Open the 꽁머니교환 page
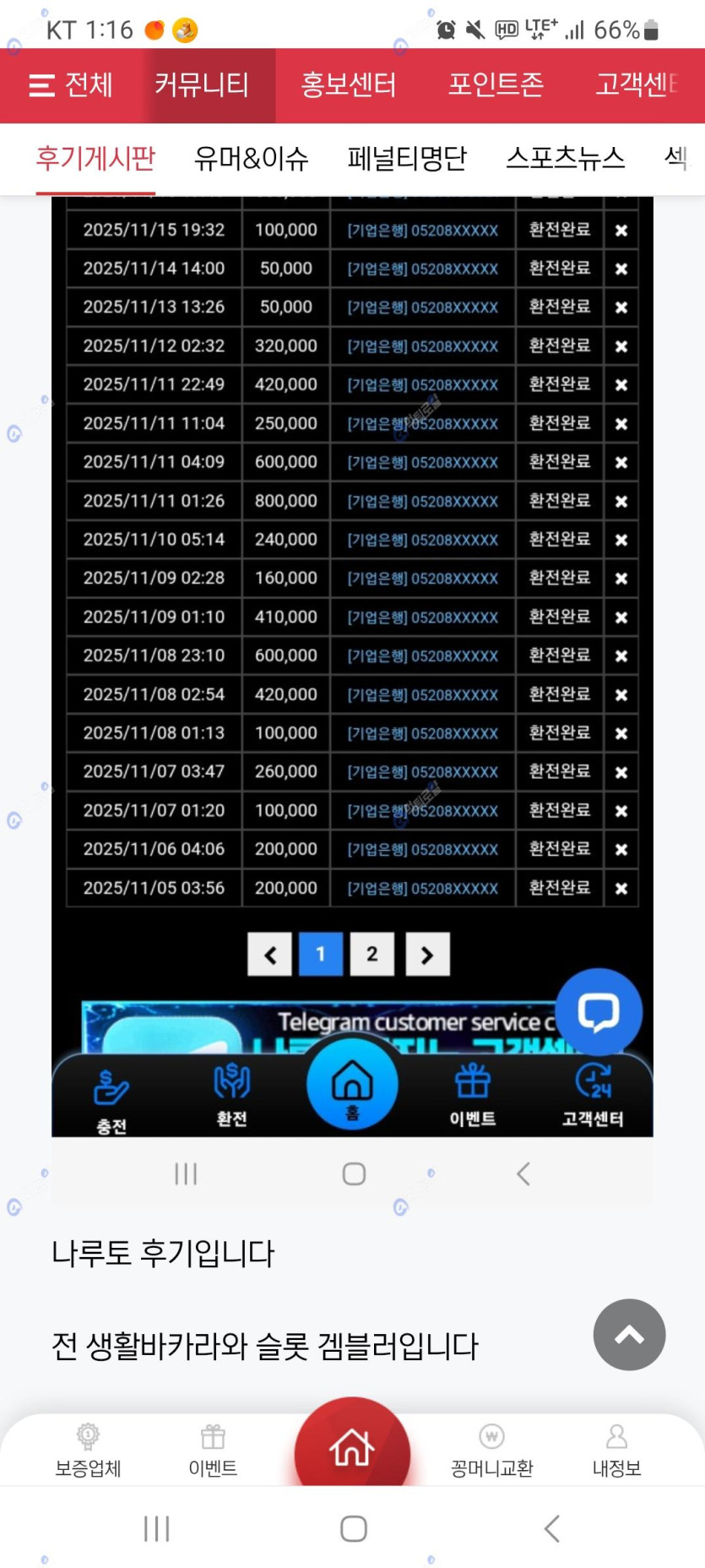Viewport: 705px width, 1568px height. [x=491, y=1450]
